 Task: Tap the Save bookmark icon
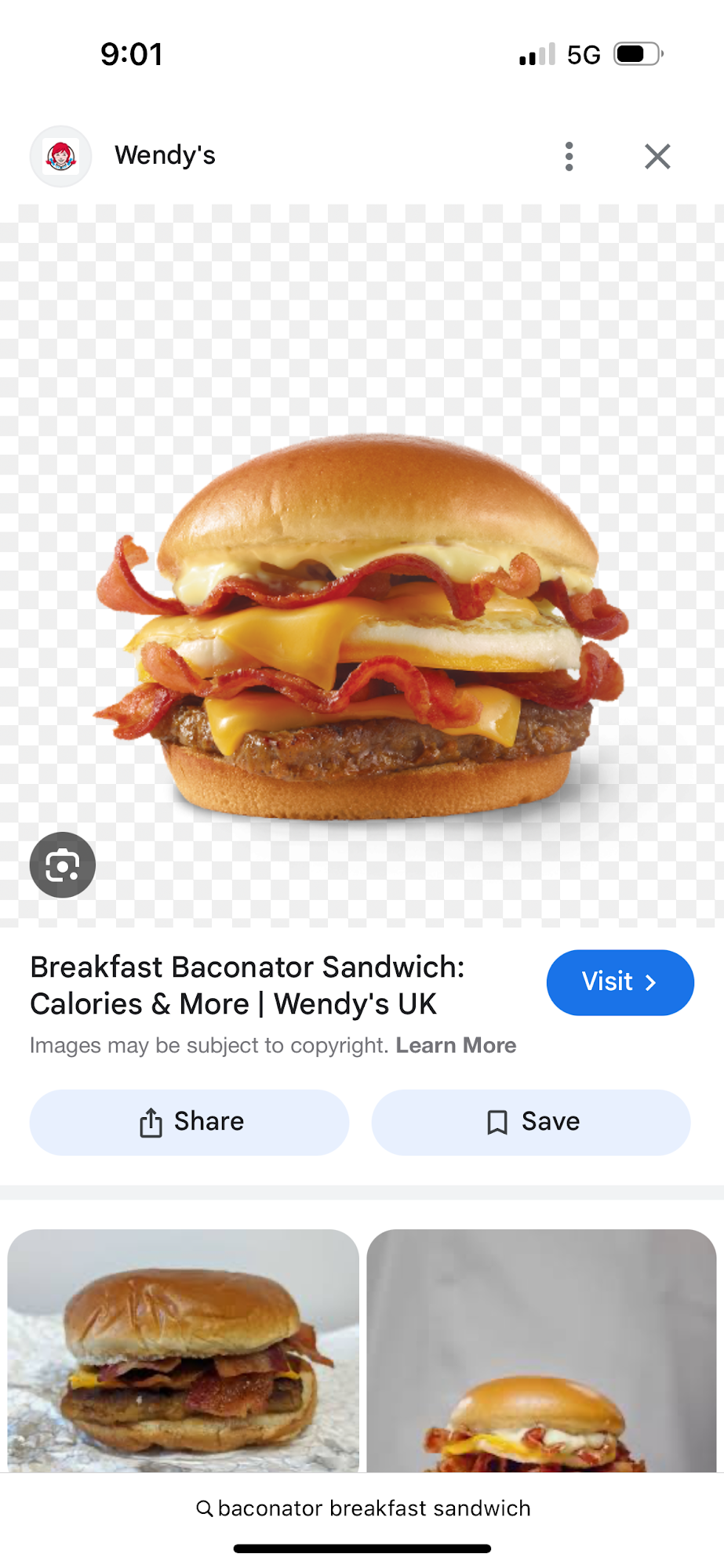[x=497, y=1122]
